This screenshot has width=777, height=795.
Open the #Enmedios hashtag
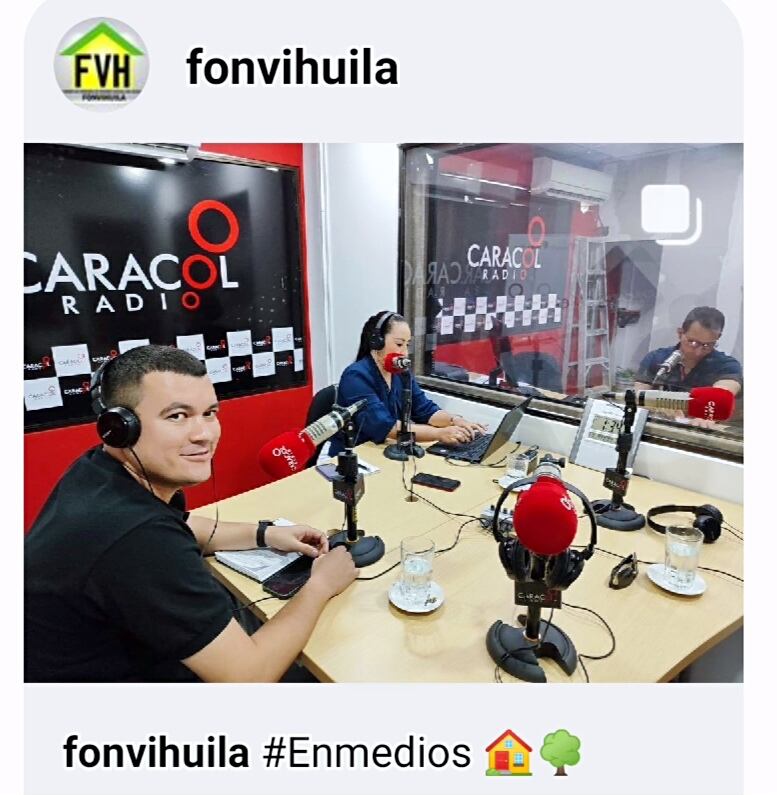[366, 751]
